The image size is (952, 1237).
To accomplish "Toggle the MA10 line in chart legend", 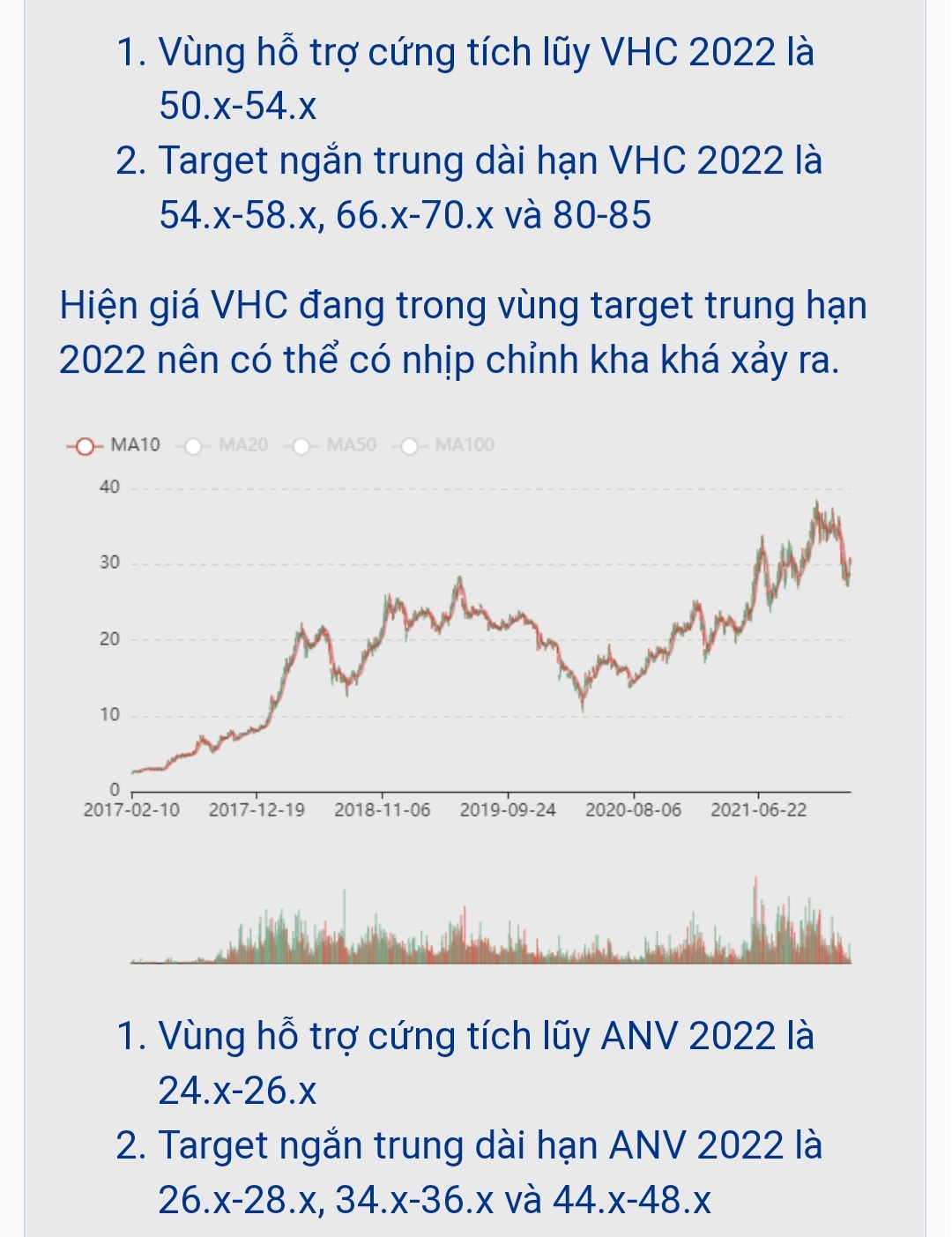I will point(114,445).
